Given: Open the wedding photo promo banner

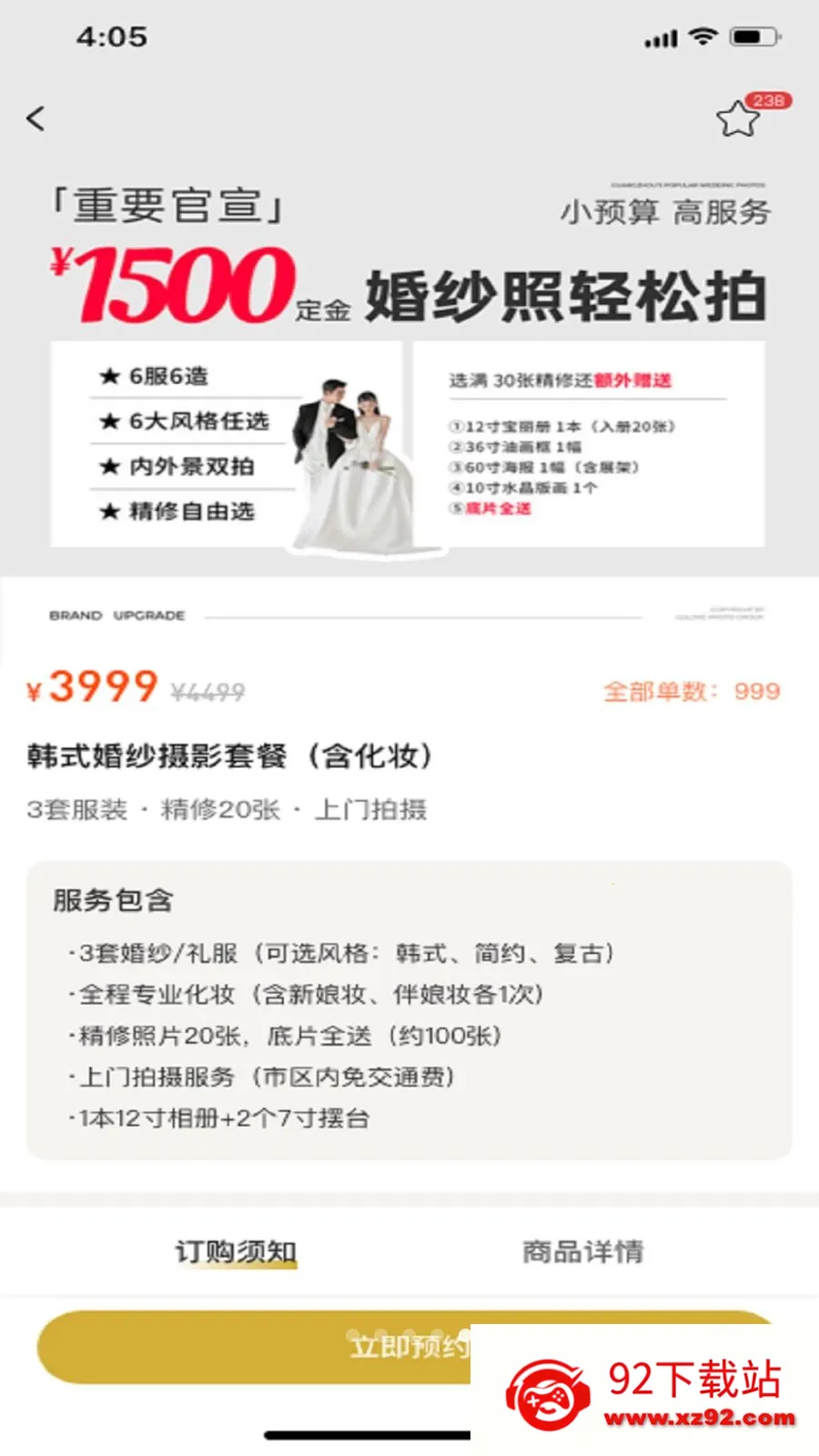Looking at the screenshot, I should tap(409, 364).
